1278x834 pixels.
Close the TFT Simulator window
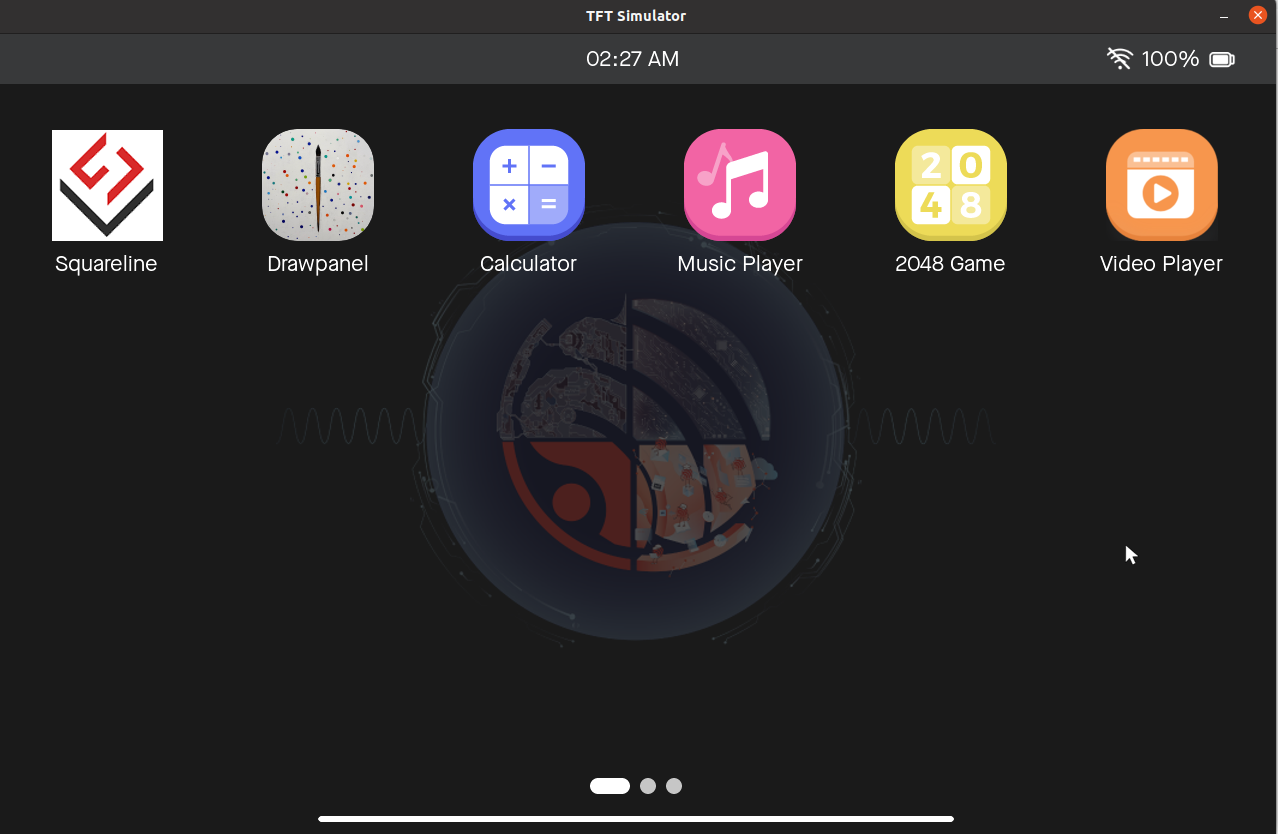1258,15
